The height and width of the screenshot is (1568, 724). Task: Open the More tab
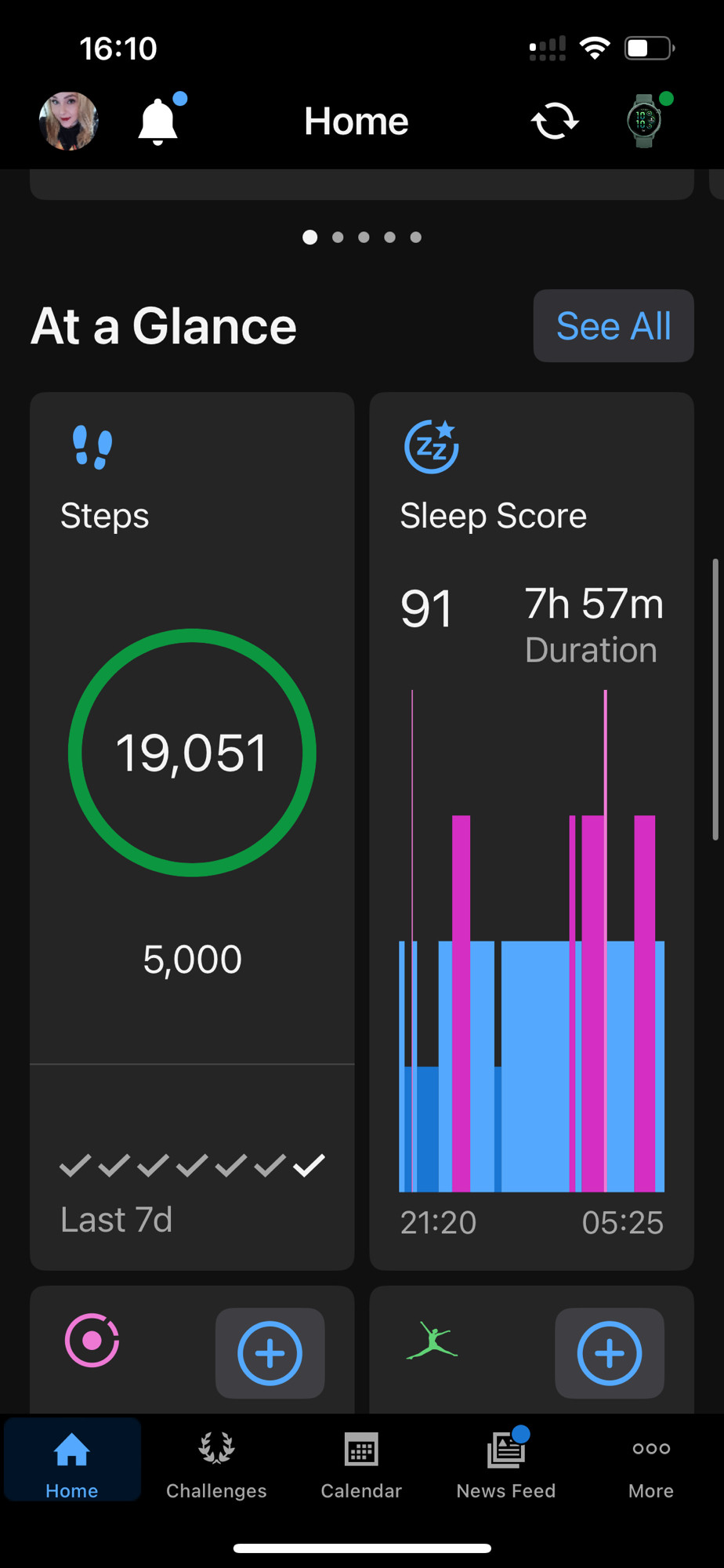click(651, 1464)
